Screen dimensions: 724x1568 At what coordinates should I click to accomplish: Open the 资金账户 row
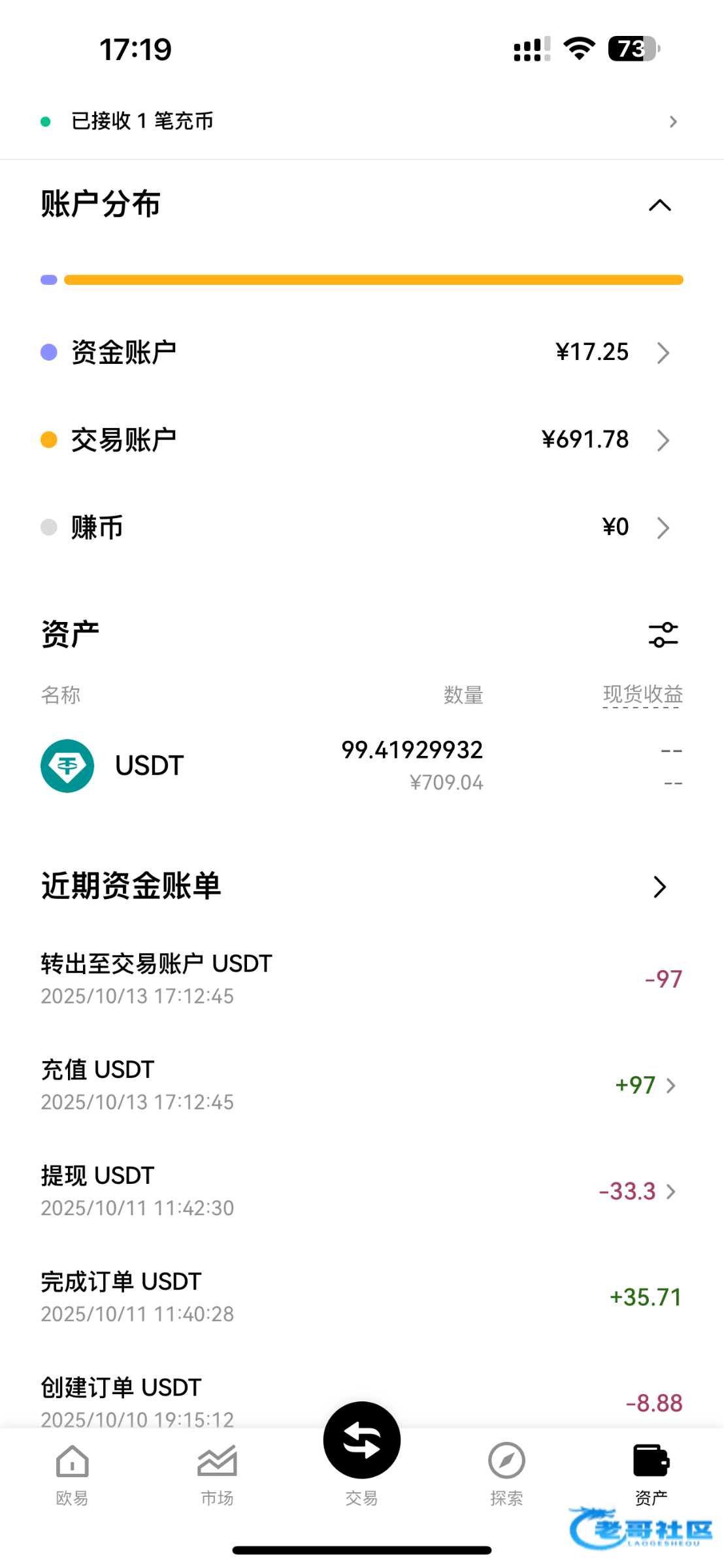[361, 353]
